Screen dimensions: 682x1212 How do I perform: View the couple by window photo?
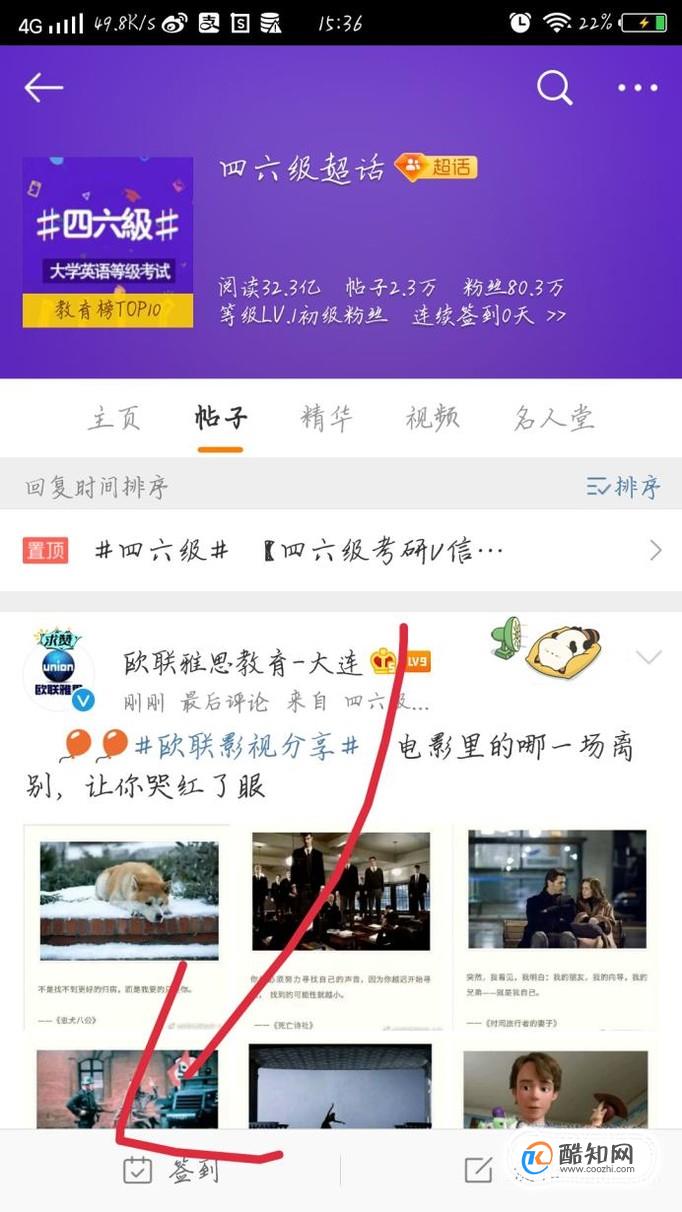[x=557, y=889]
